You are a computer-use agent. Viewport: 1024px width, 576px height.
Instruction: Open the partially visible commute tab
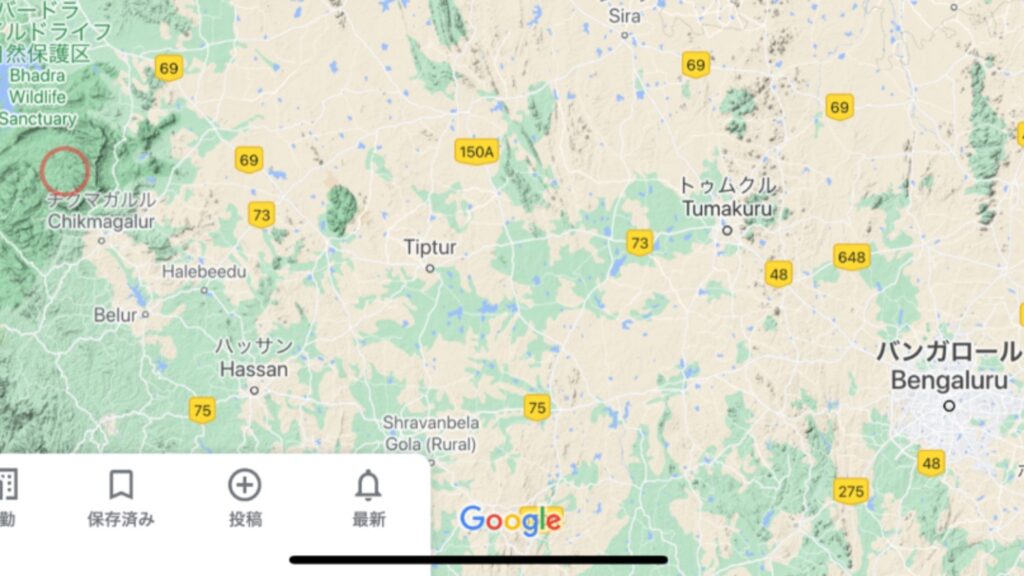point(8,498)
